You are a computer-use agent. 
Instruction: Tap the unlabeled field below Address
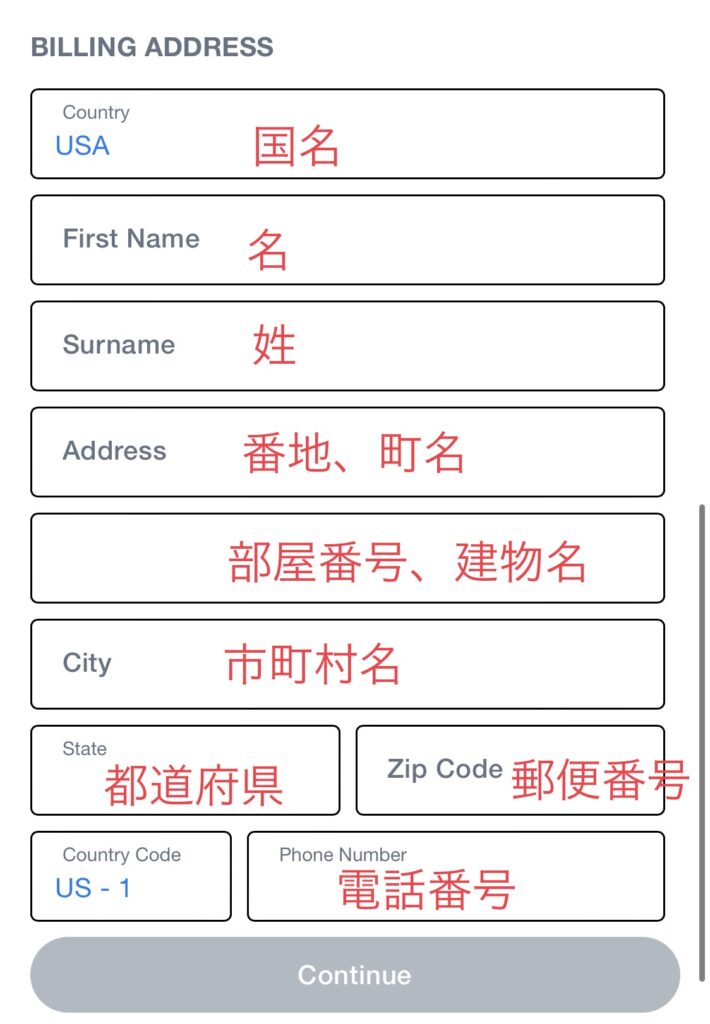347,558
